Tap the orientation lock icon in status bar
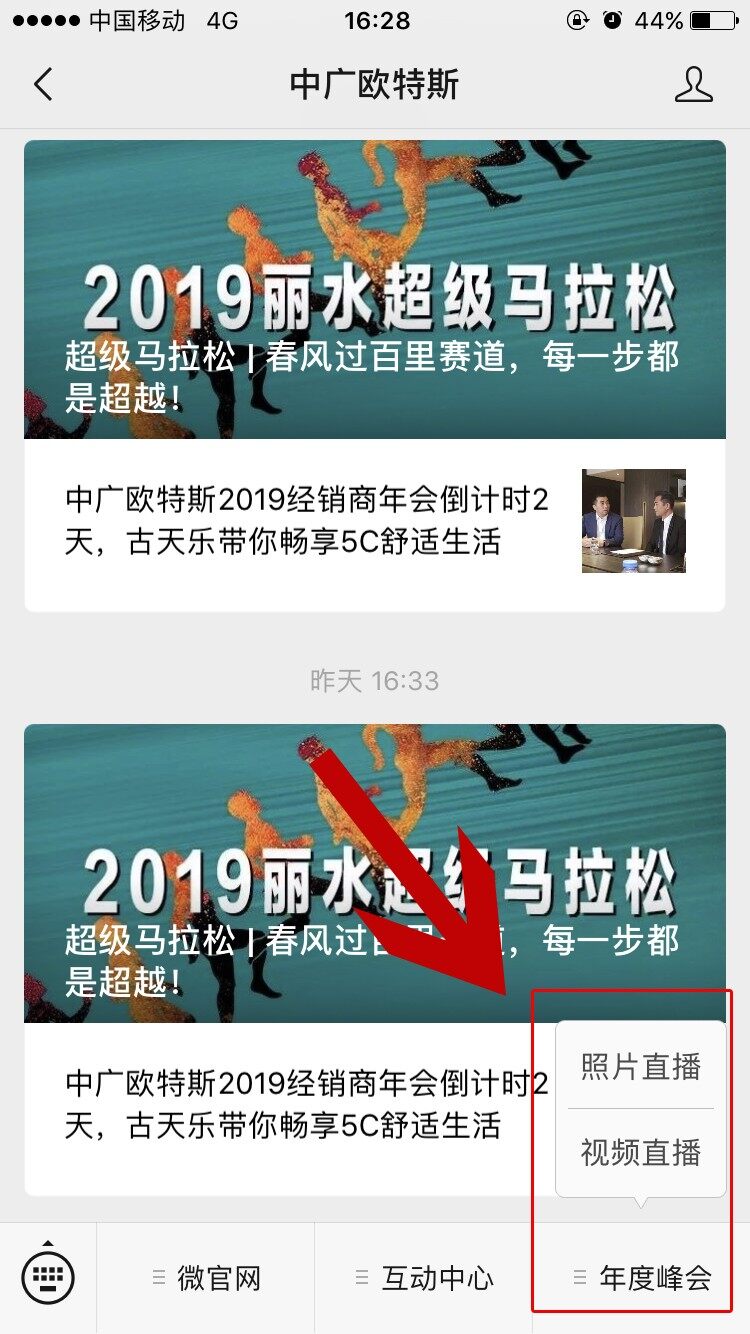Screen dimensions: 750x1334 coord(578,19)
